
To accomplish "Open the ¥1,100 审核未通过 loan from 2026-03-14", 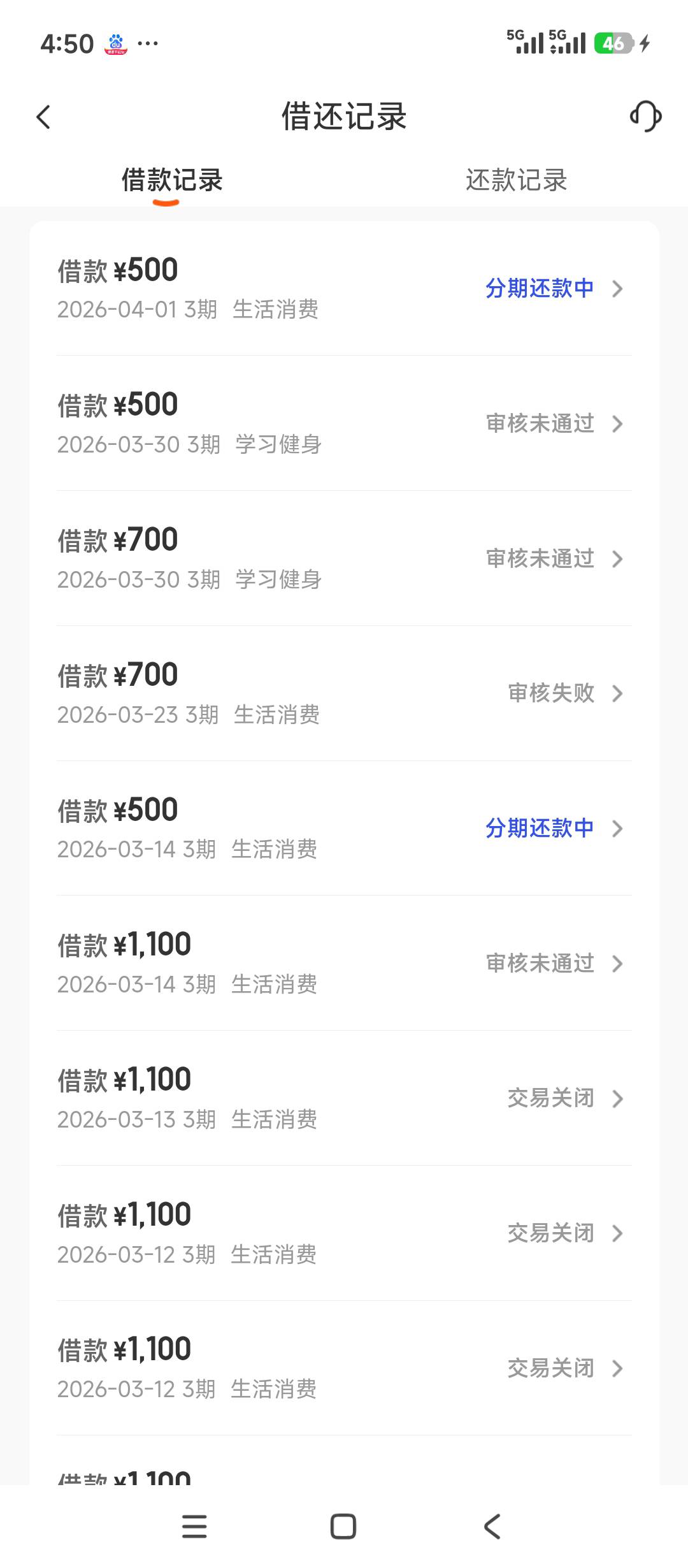I will [344, 963].
